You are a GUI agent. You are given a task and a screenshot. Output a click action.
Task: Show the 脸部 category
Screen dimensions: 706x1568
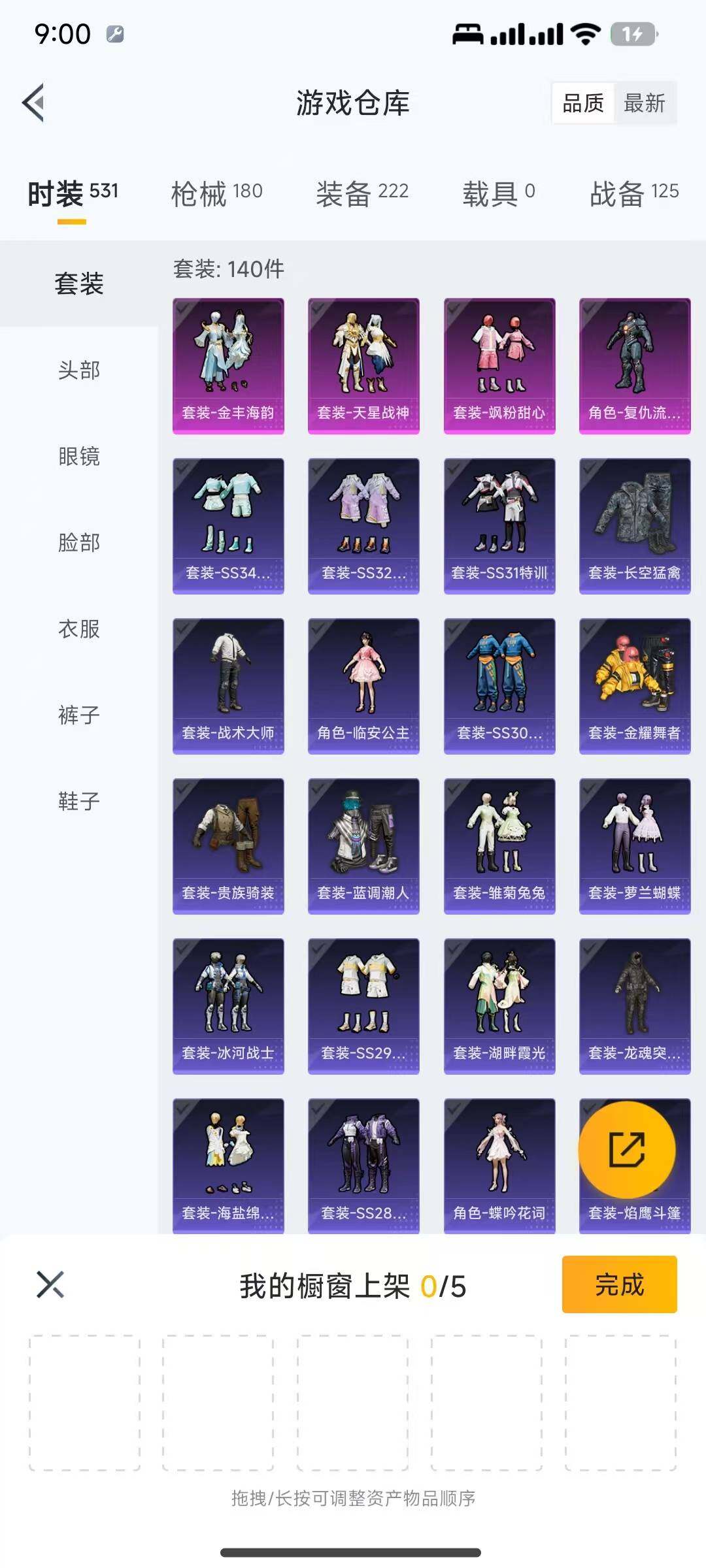coord(79,543)
